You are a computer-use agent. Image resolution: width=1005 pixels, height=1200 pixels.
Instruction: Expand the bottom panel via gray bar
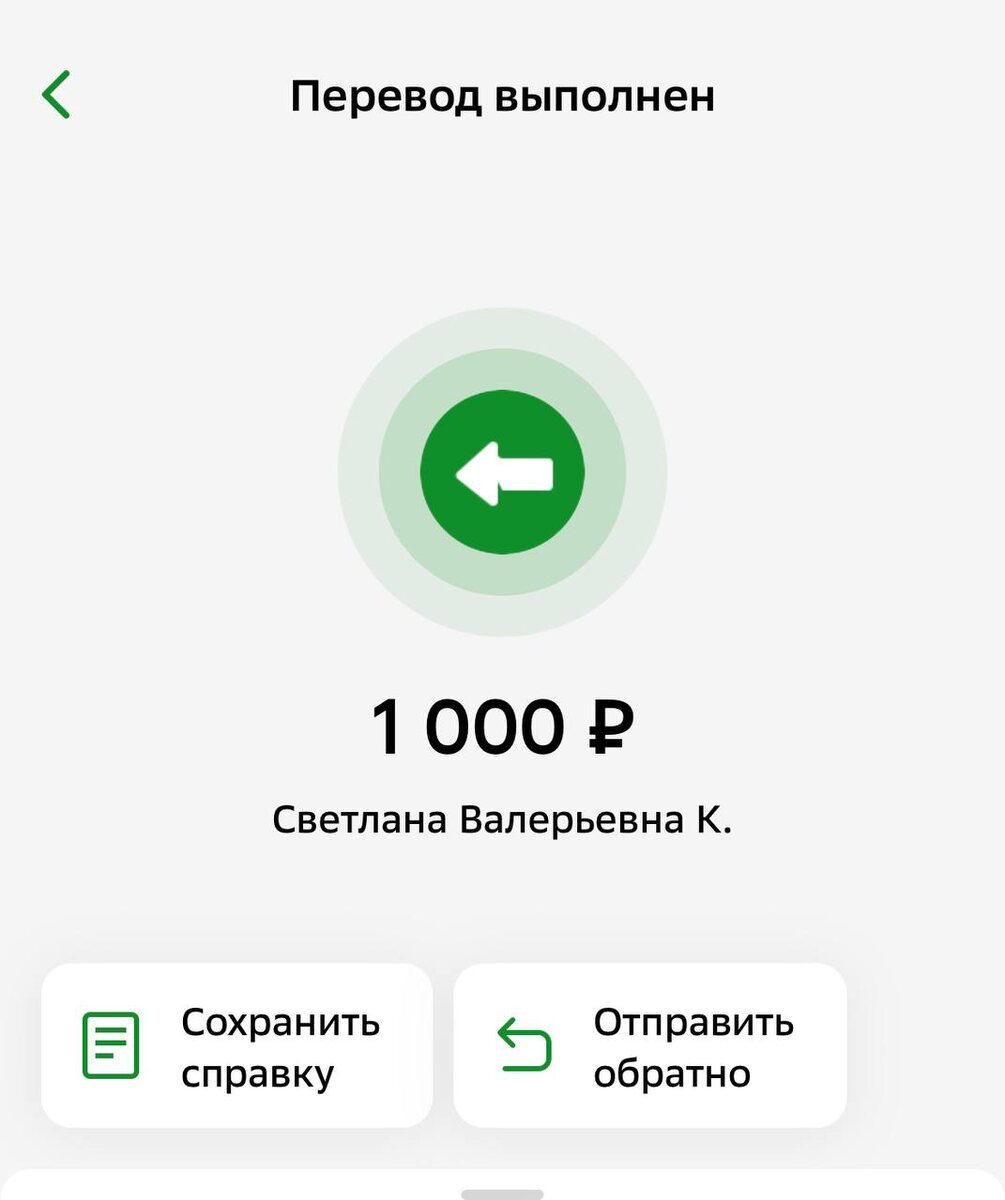point(502,1193)
